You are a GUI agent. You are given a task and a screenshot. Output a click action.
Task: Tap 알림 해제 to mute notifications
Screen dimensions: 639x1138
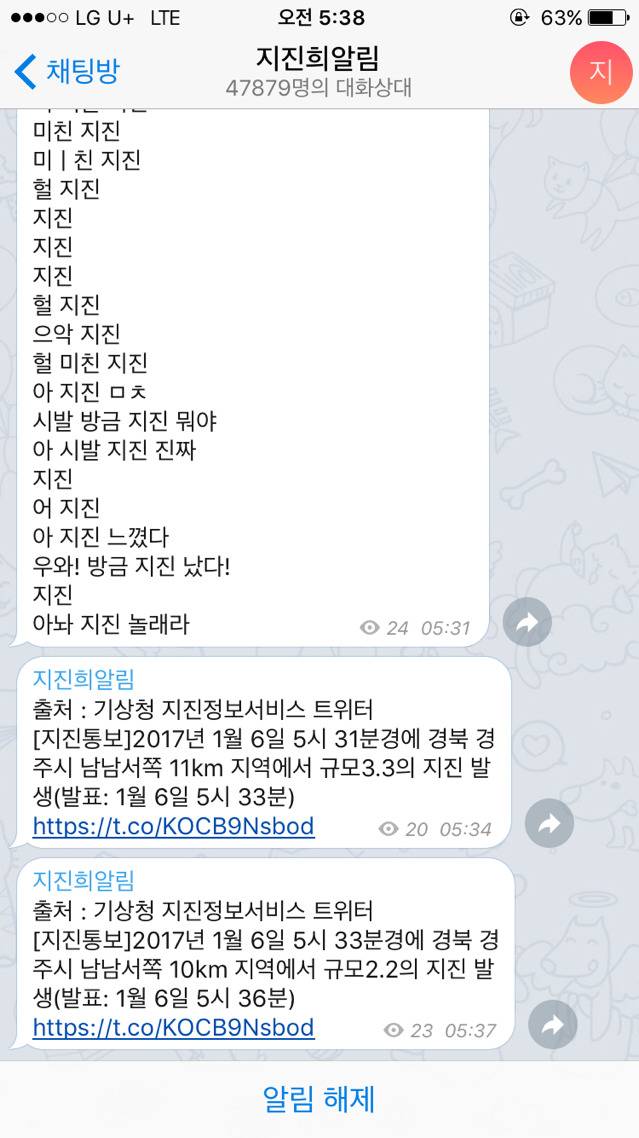tap(319, 1099)
